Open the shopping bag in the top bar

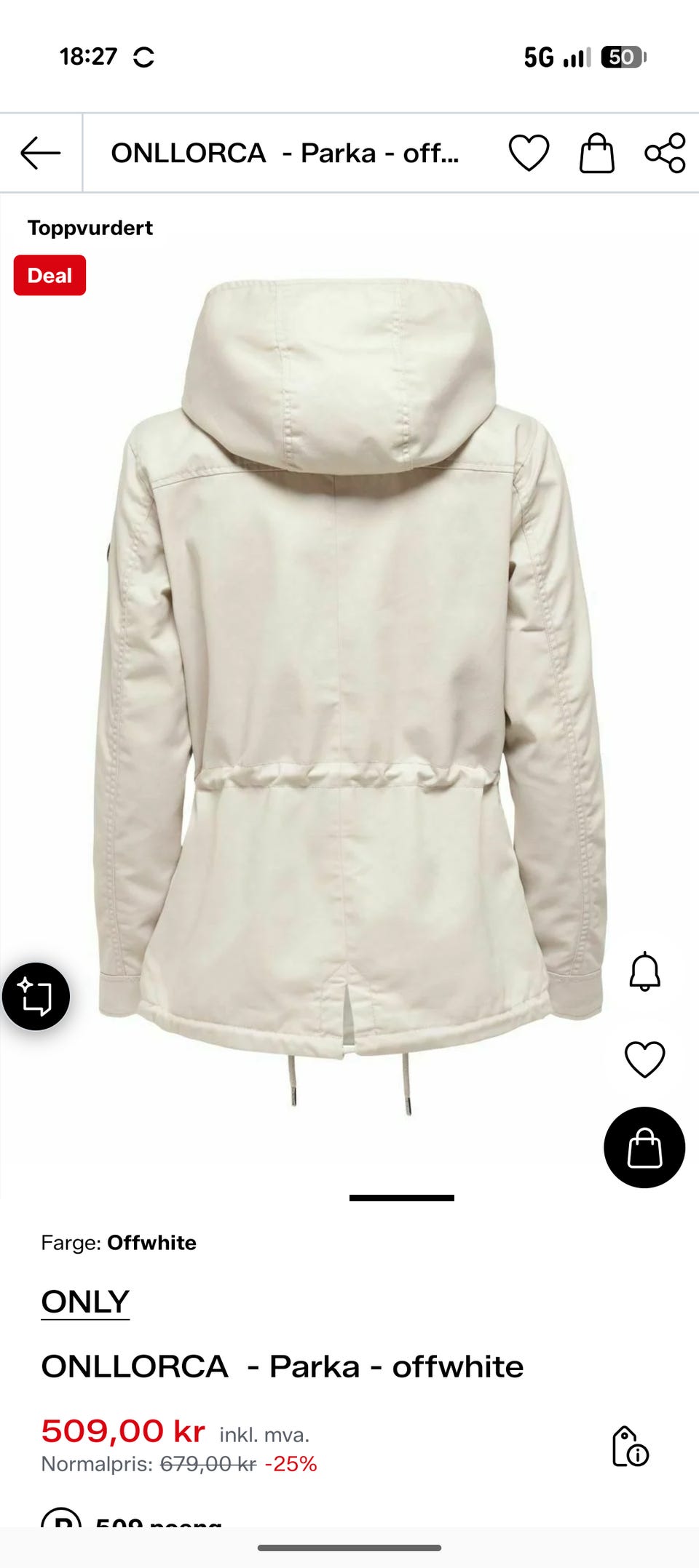(x=596, y=153)
